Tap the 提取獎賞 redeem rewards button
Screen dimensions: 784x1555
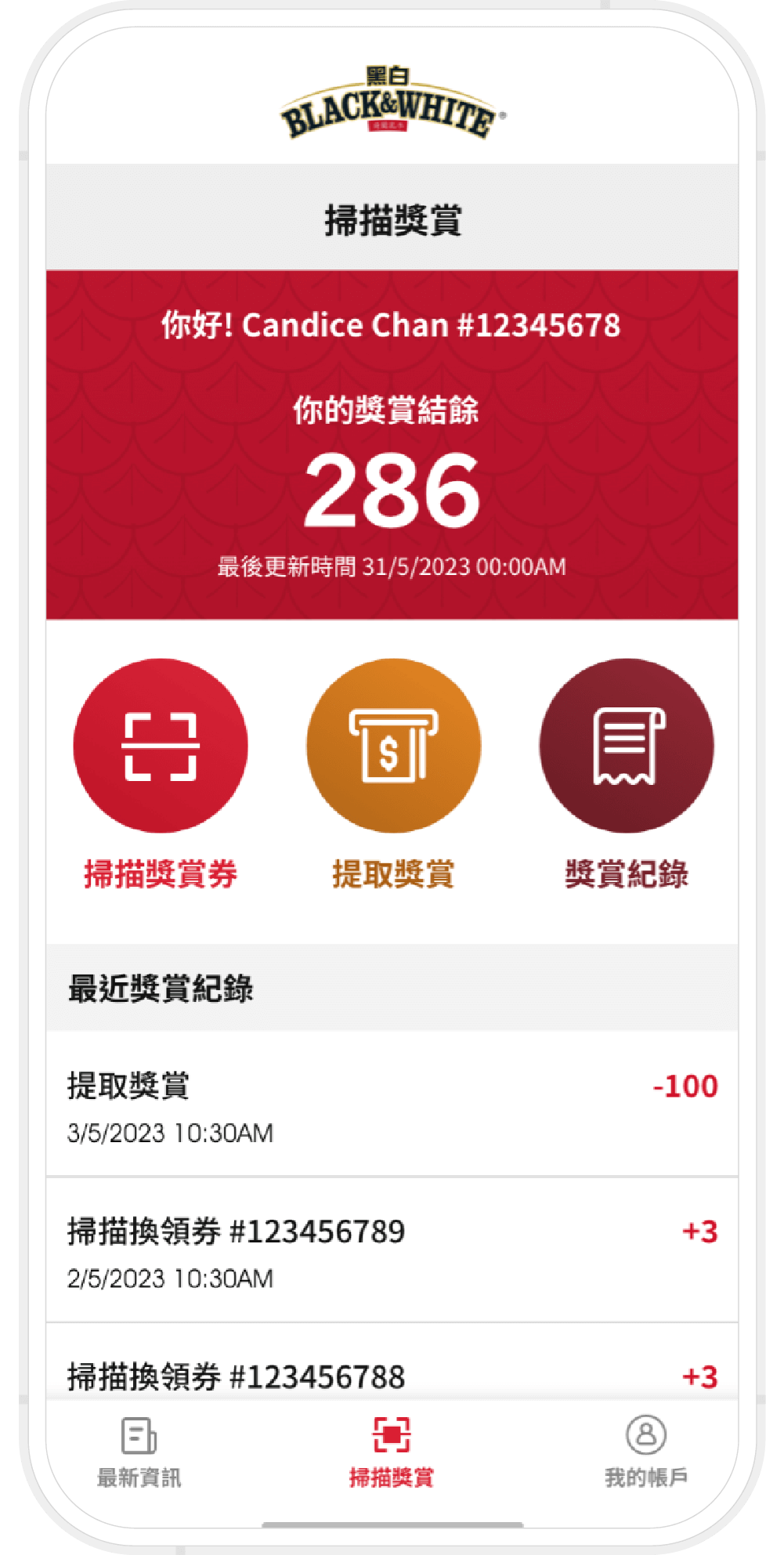pyautogui.click(x=393, y=746)
